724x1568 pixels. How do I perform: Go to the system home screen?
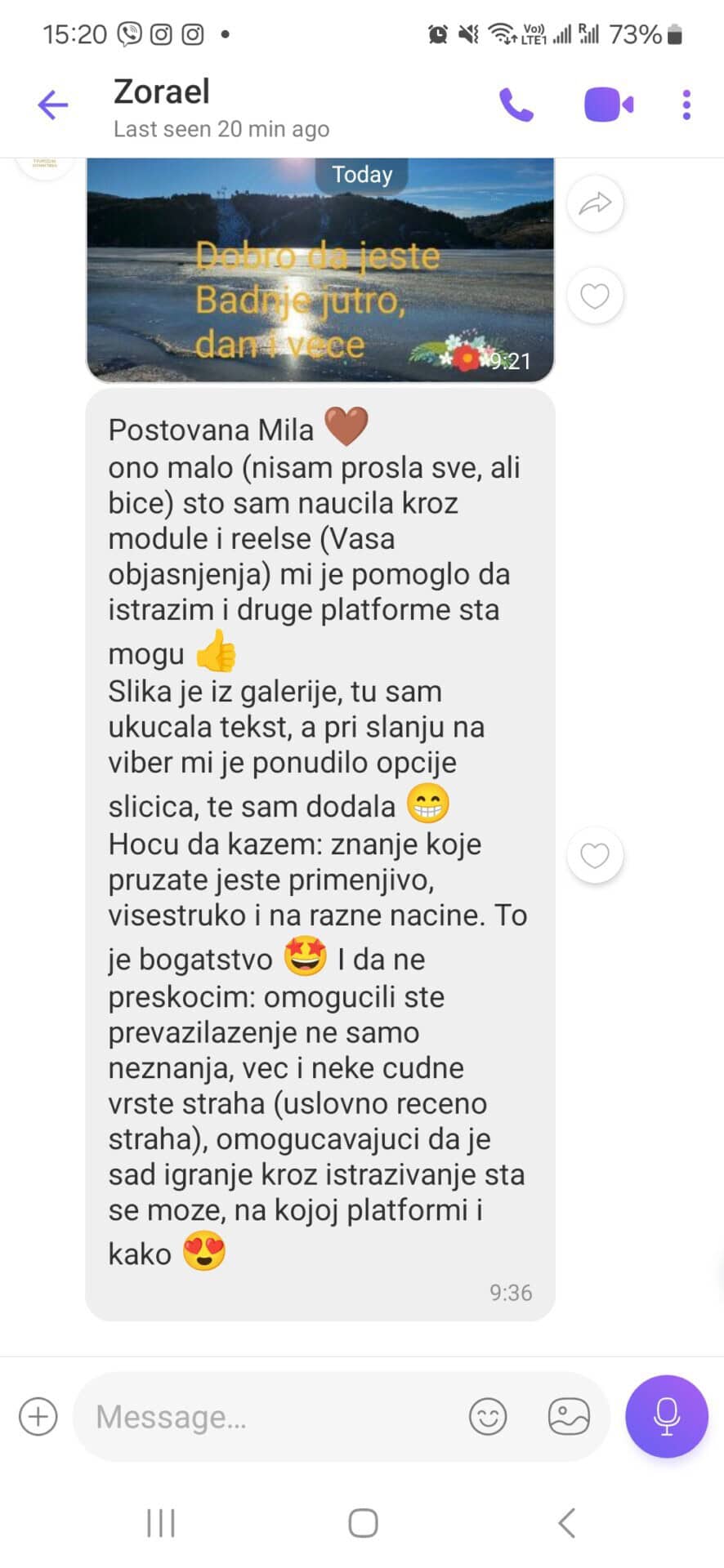[363, 1523]
